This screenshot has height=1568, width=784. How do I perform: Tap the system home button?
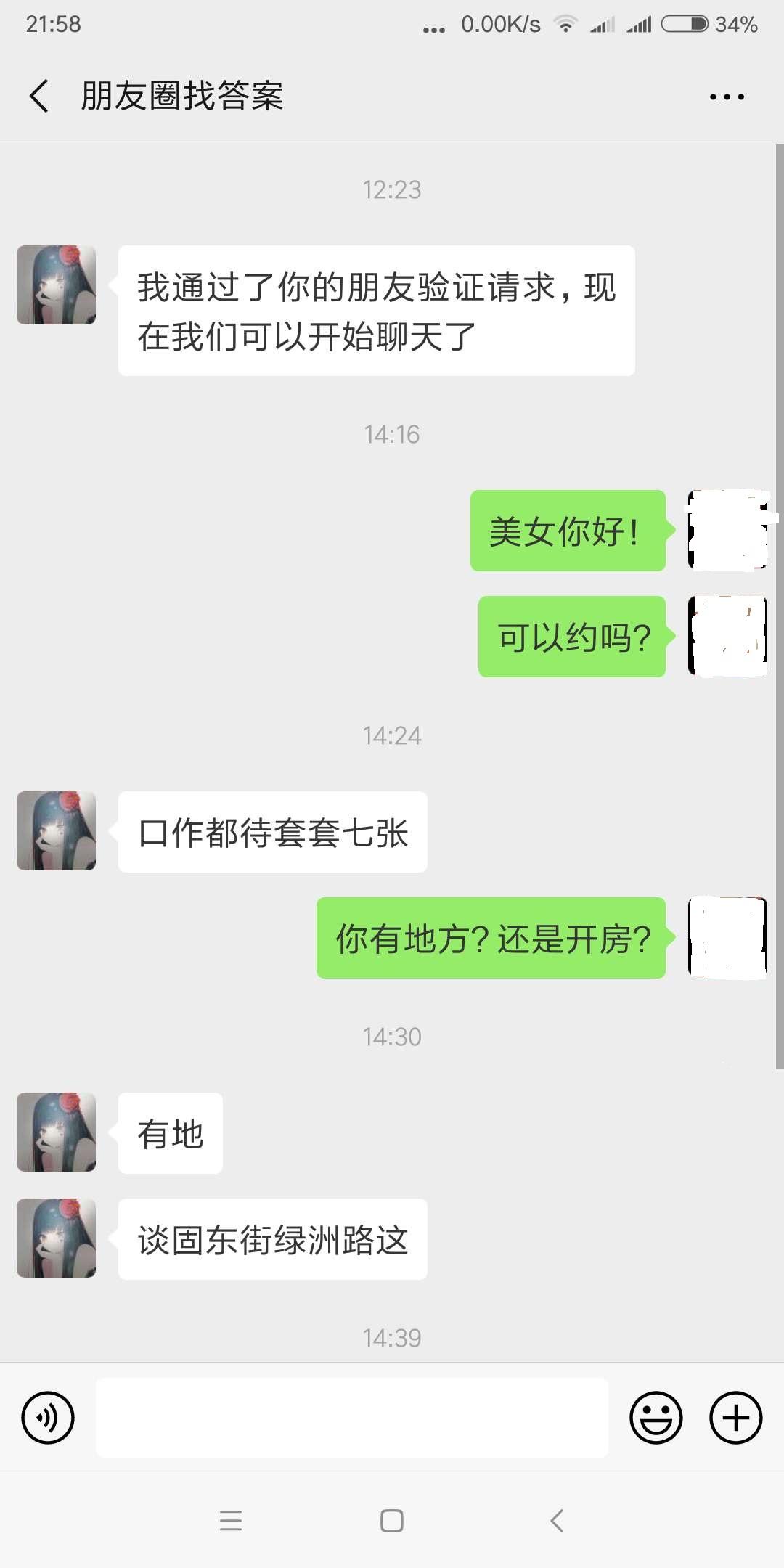coord(392,1520)
